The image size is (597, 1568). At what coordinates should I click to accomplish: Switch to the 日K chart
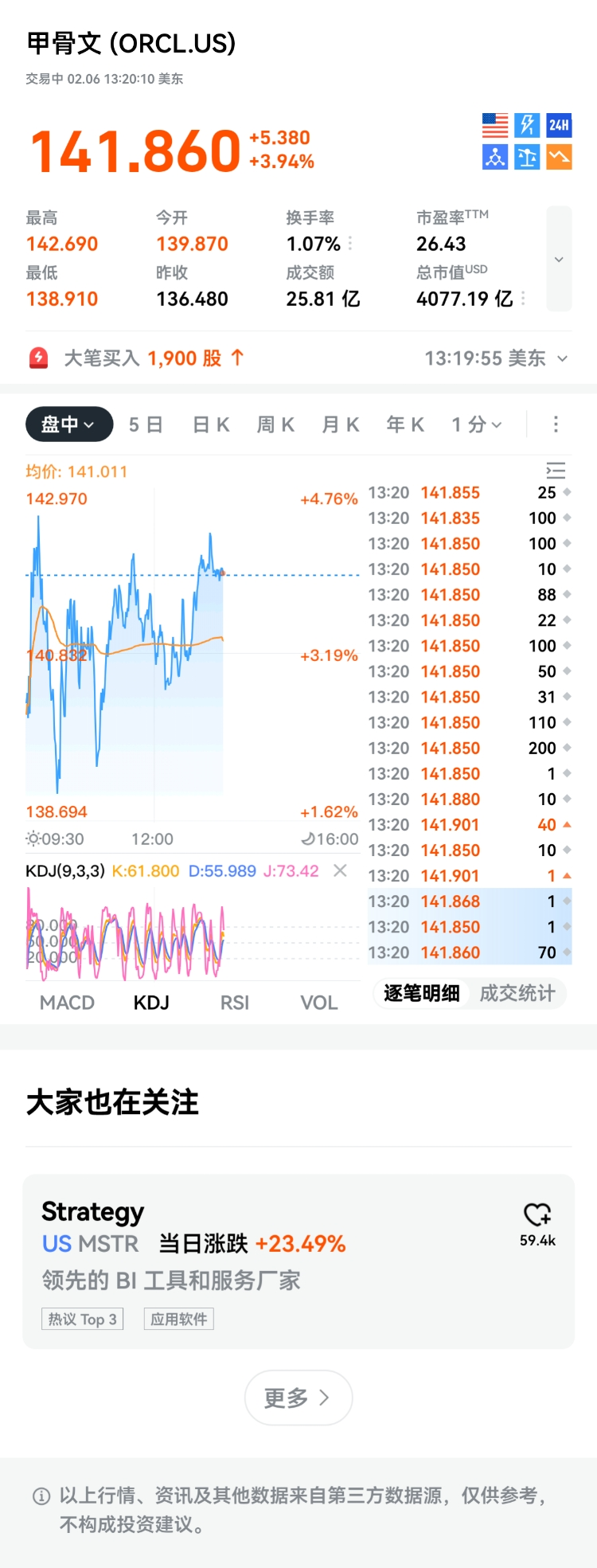click(211, 424)
